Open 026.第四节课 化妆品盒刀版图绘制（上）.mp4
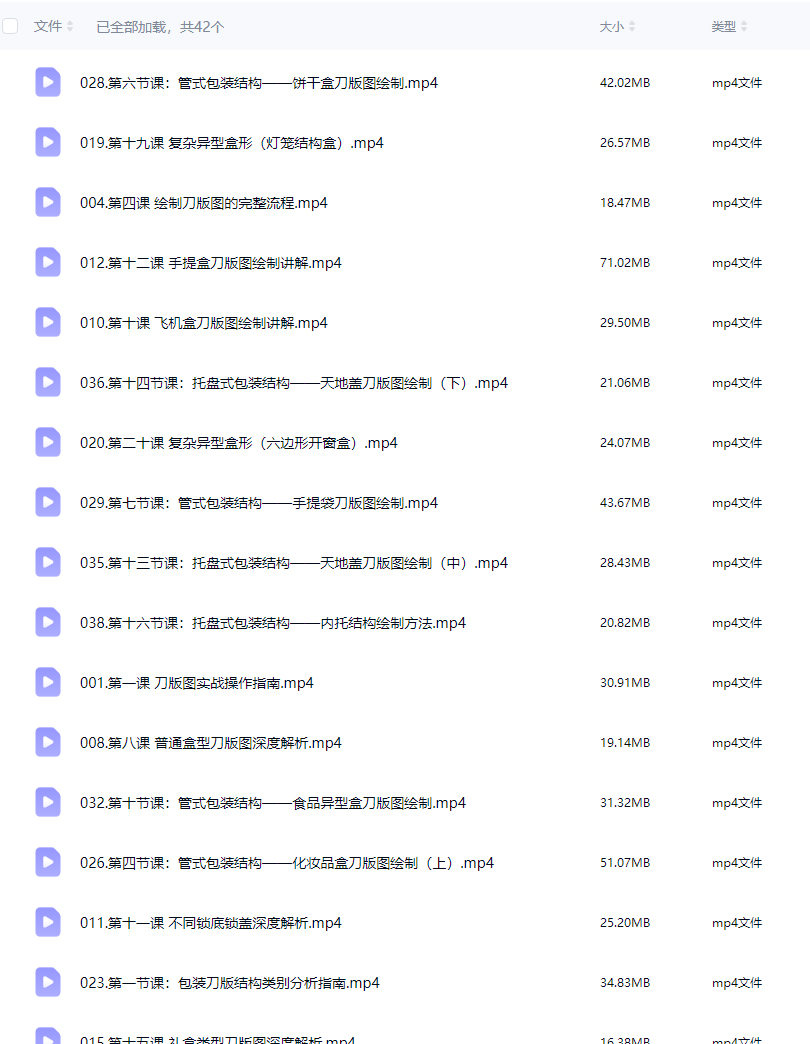 pos(286,863)
